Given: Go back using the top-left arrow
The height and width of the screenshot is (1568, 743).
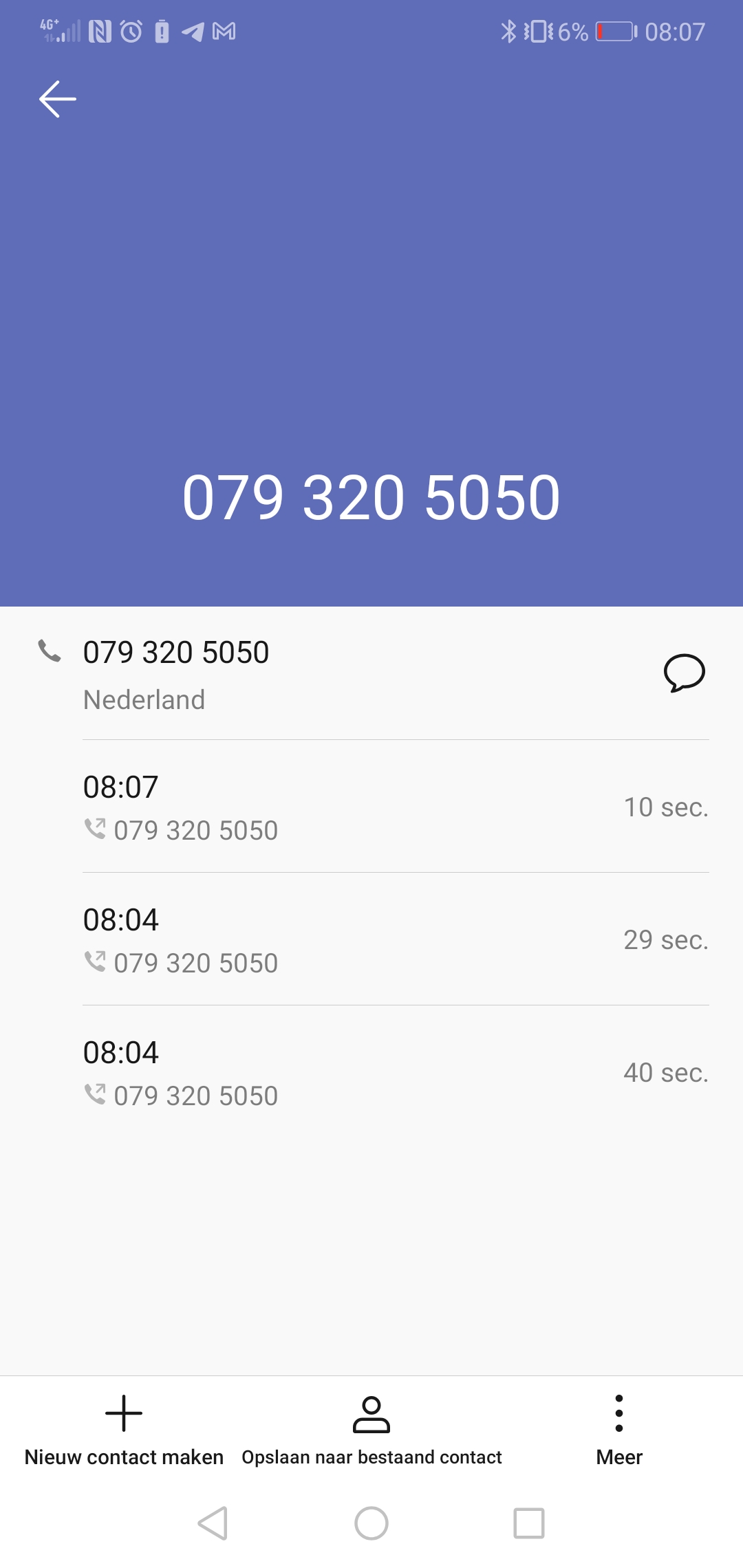Looking at the screenshot, I should coord(58,99).
